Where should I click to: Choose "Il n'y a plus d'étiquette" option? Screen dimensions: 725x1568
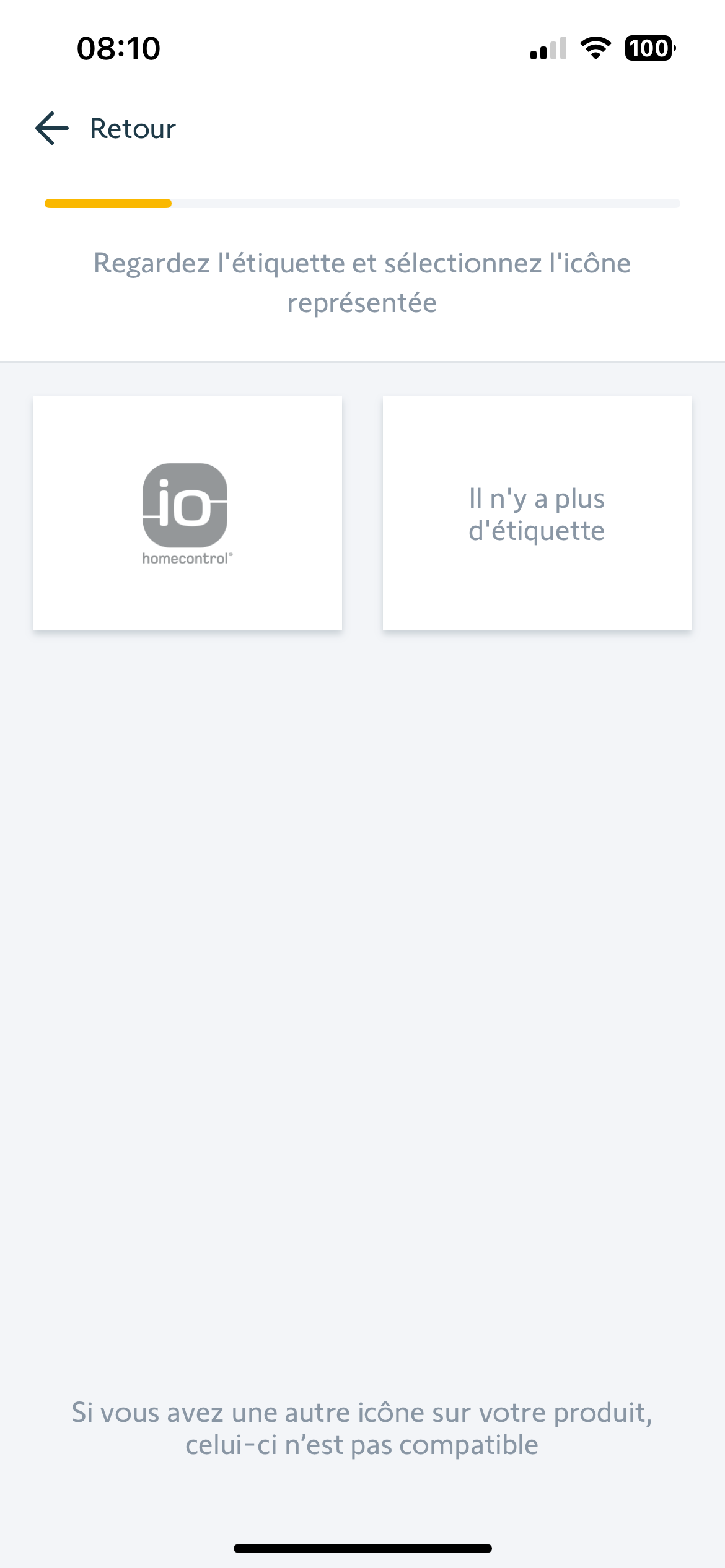pyautogui.click(x=537, y=513)
